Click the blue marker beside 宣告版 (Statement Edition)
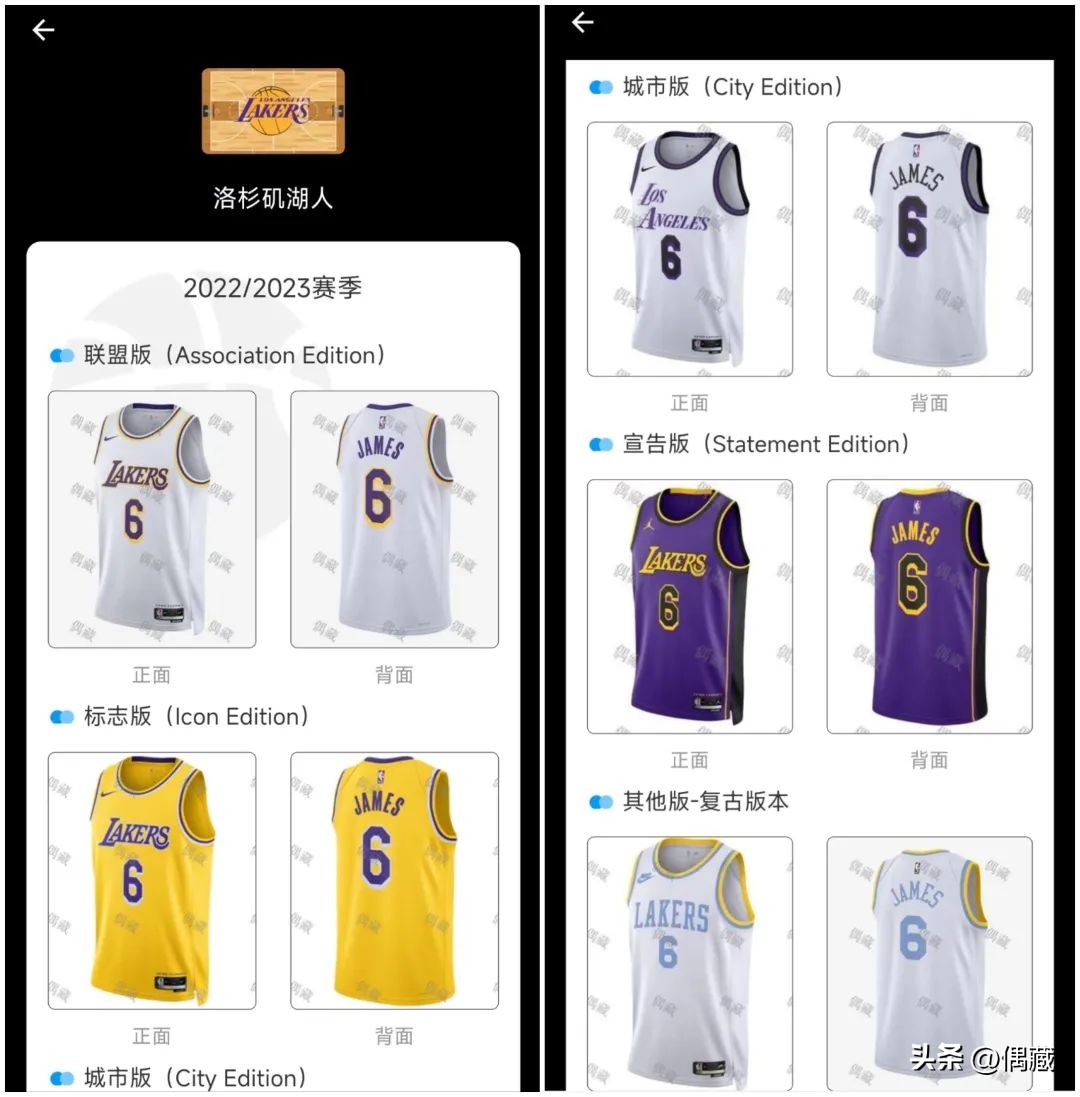This screenshot has width=1080, height=1097. pyautogui.click(x=600, y=444)
